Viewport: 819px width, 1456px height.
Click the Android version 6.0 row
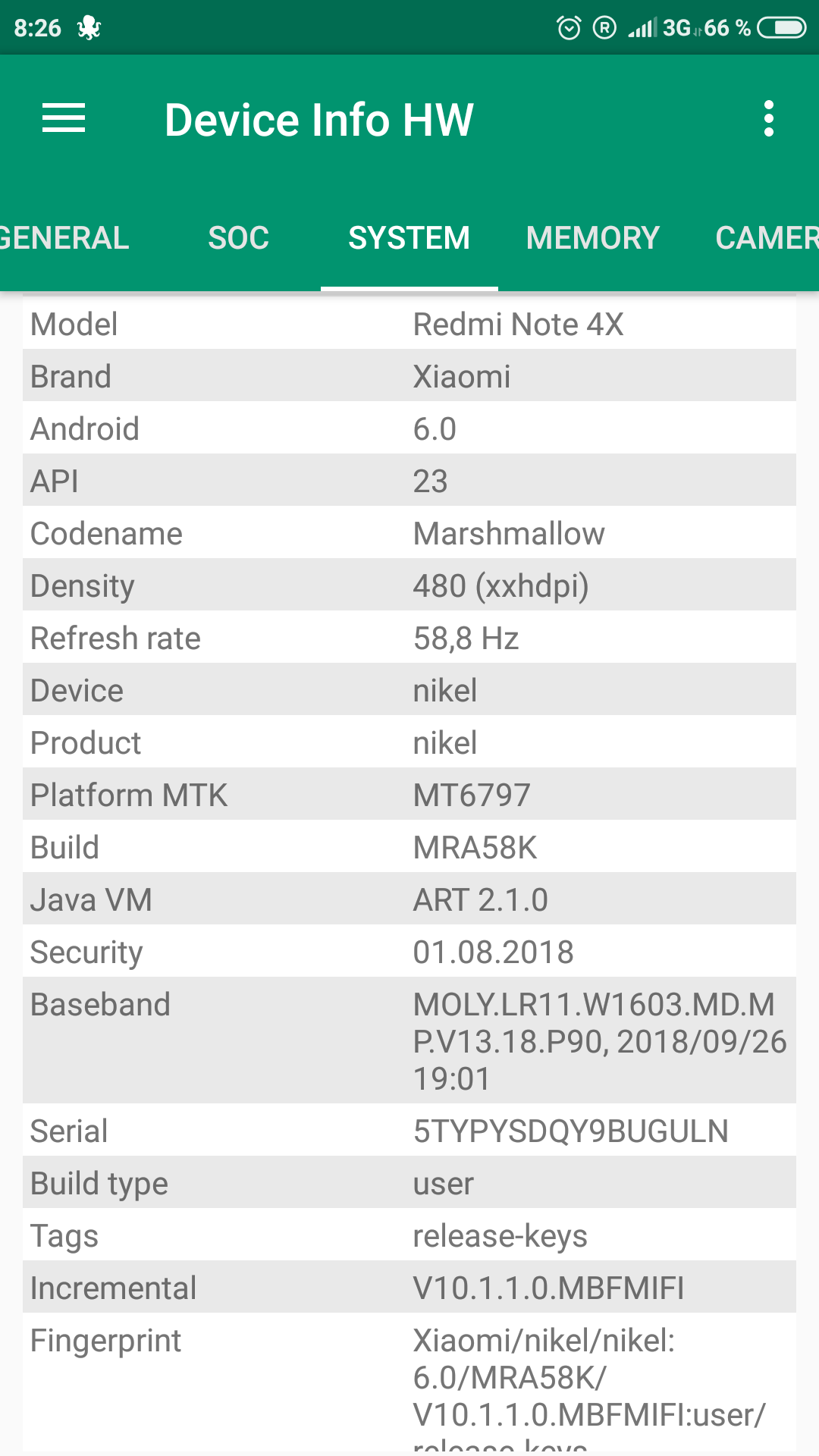pos(409,428)
